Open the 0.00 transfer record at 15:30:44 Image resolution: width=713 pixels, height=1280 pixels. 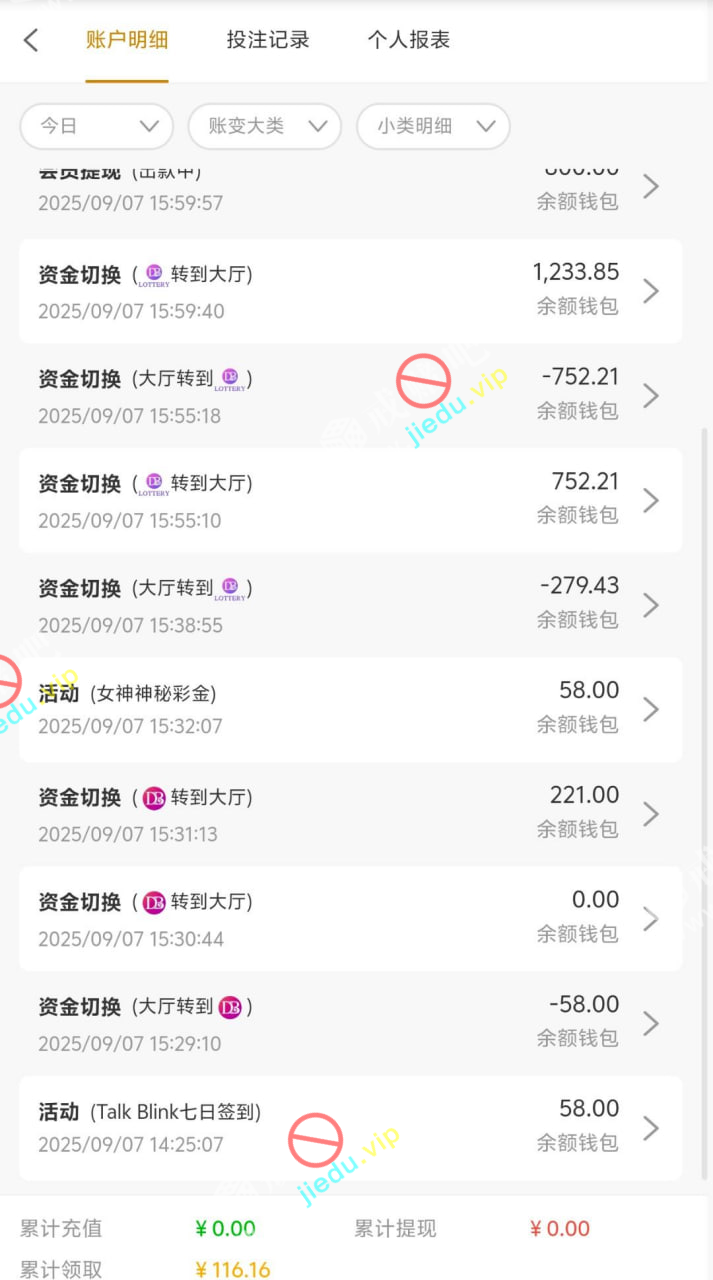coord(350,919)
